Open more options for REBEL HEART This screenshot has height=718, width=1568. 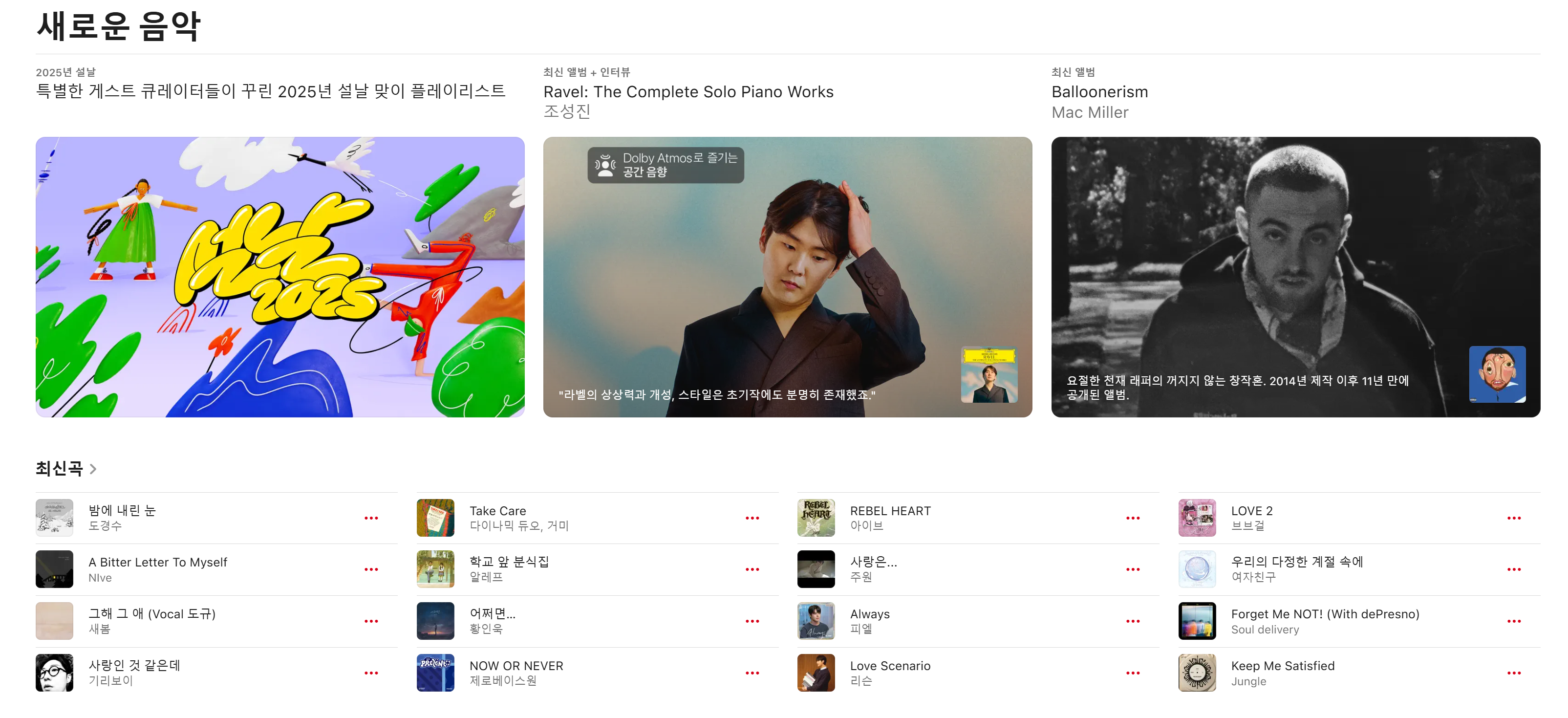click(x=1132, y=518)
